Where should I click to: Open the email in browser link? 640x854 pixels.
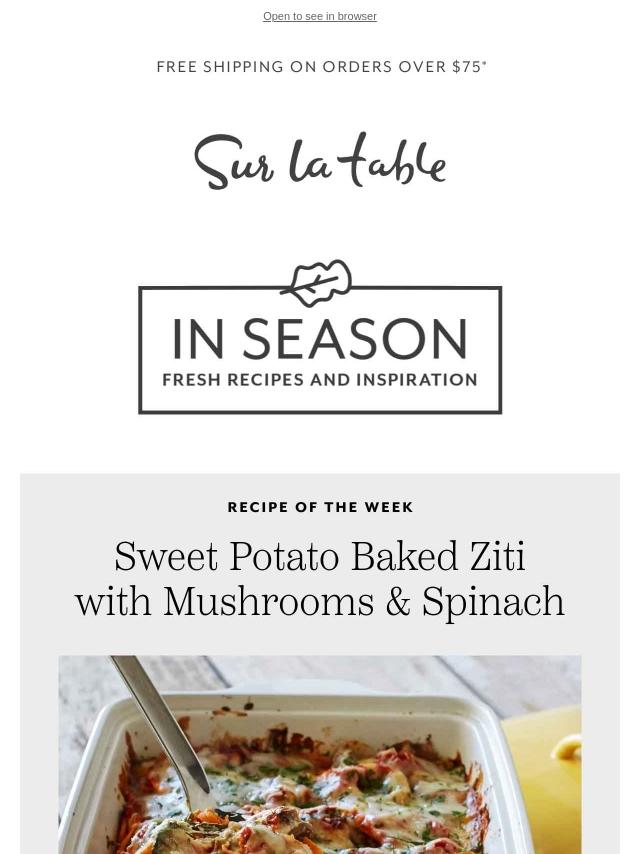coord(319,16)
